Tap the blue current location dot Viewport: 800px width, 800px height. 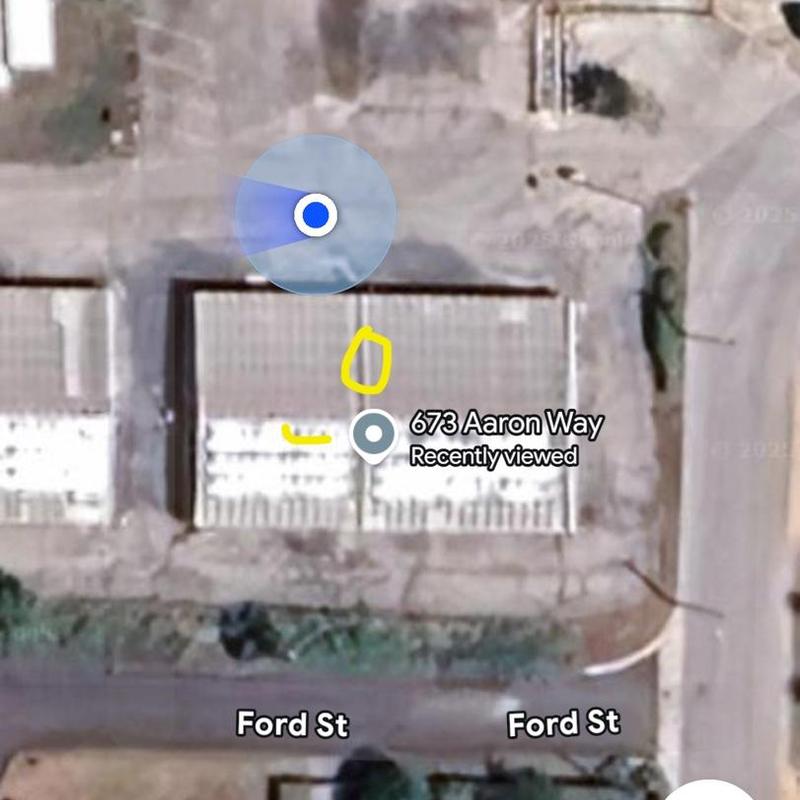(x=316, y=214)
